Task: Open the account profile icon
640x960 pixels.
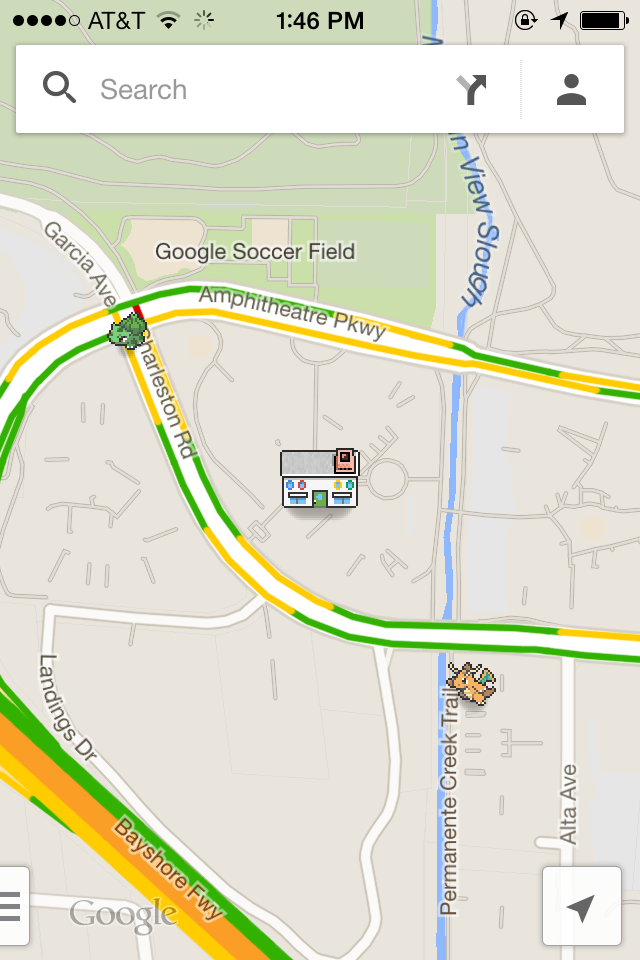Action: [x=571, y=90]
